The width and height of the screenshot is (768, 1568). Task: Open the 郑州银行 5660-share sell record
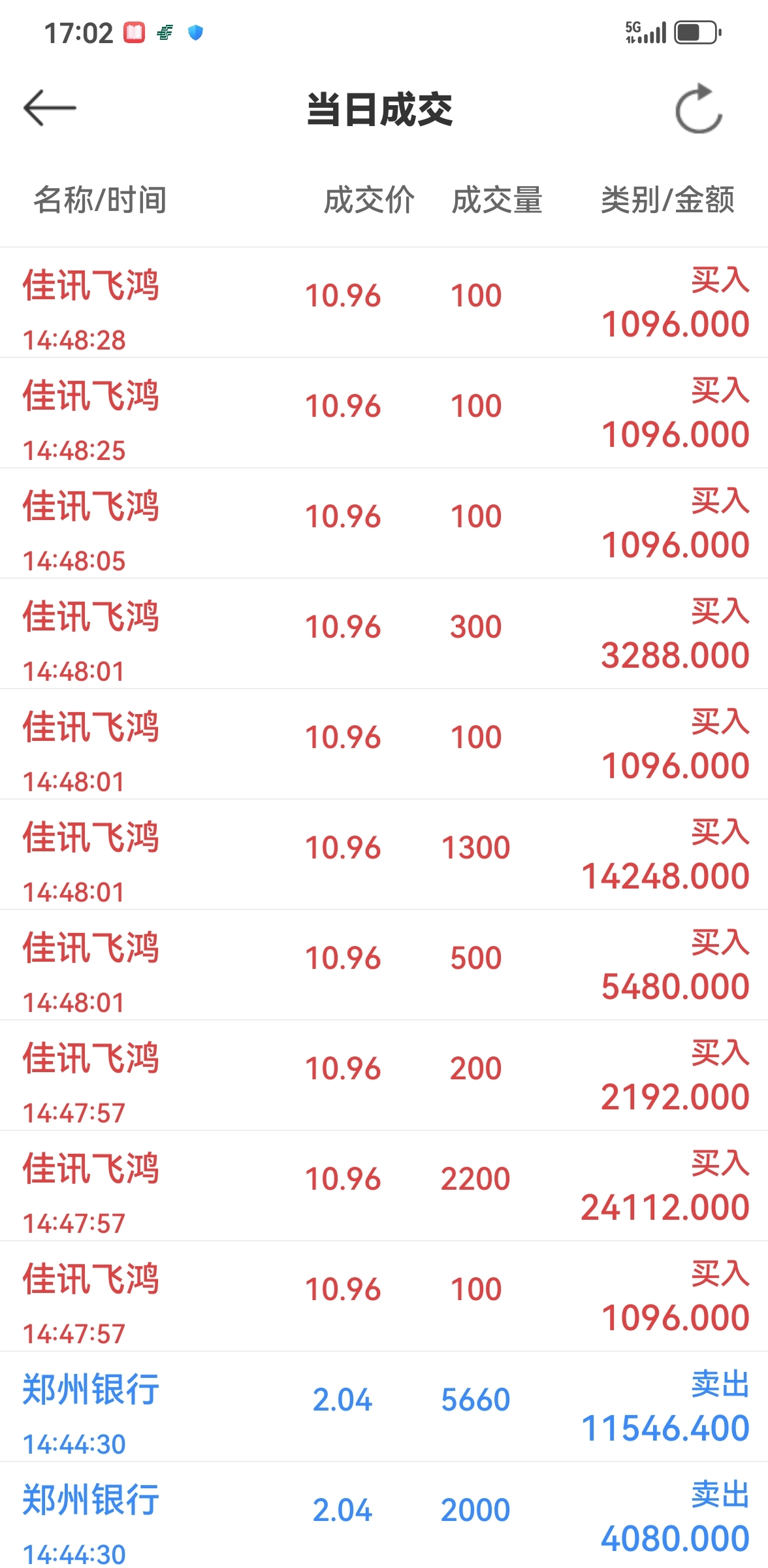tap(384, 1407)
